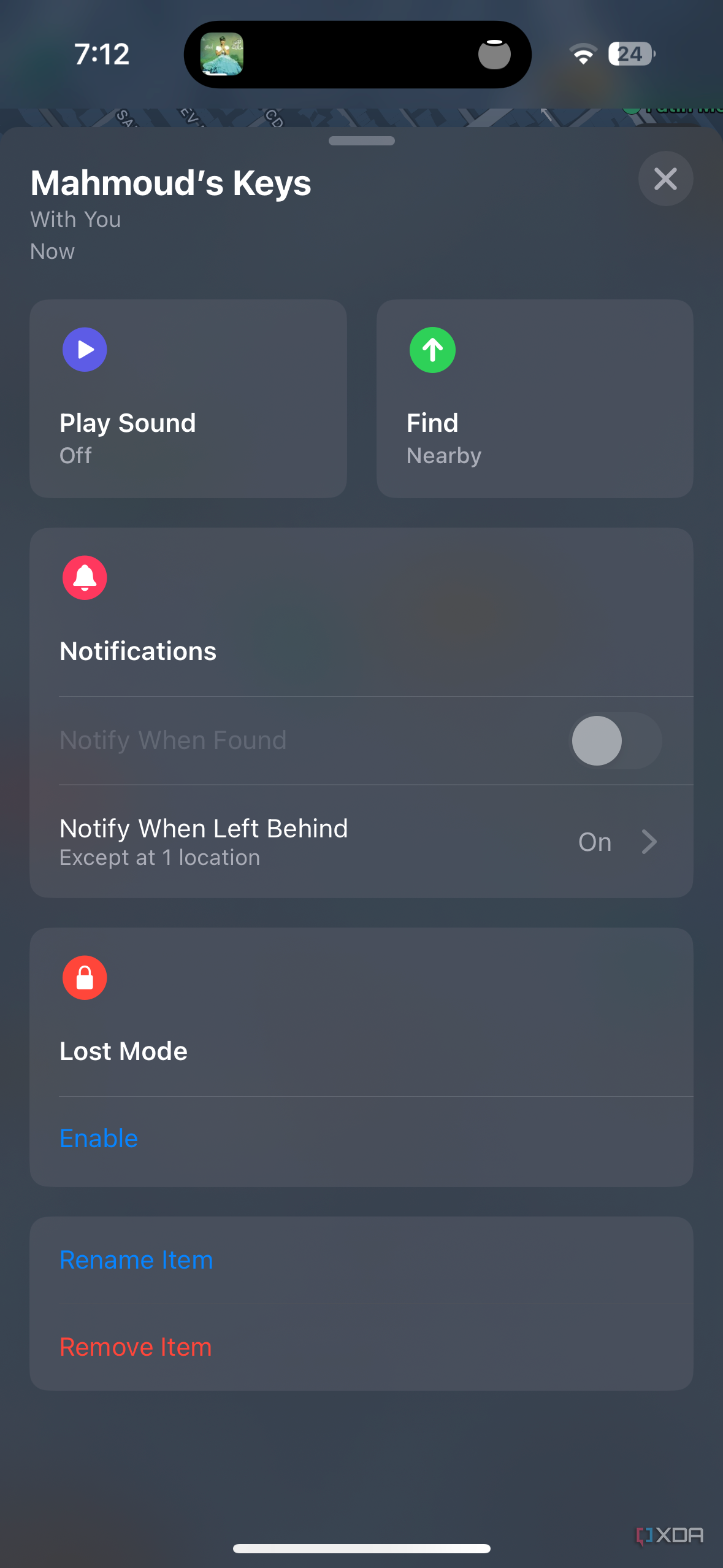Tap the 7:12 clock in the status bar
Viewport: 723px width, 1568px height.
coord(102,54)
